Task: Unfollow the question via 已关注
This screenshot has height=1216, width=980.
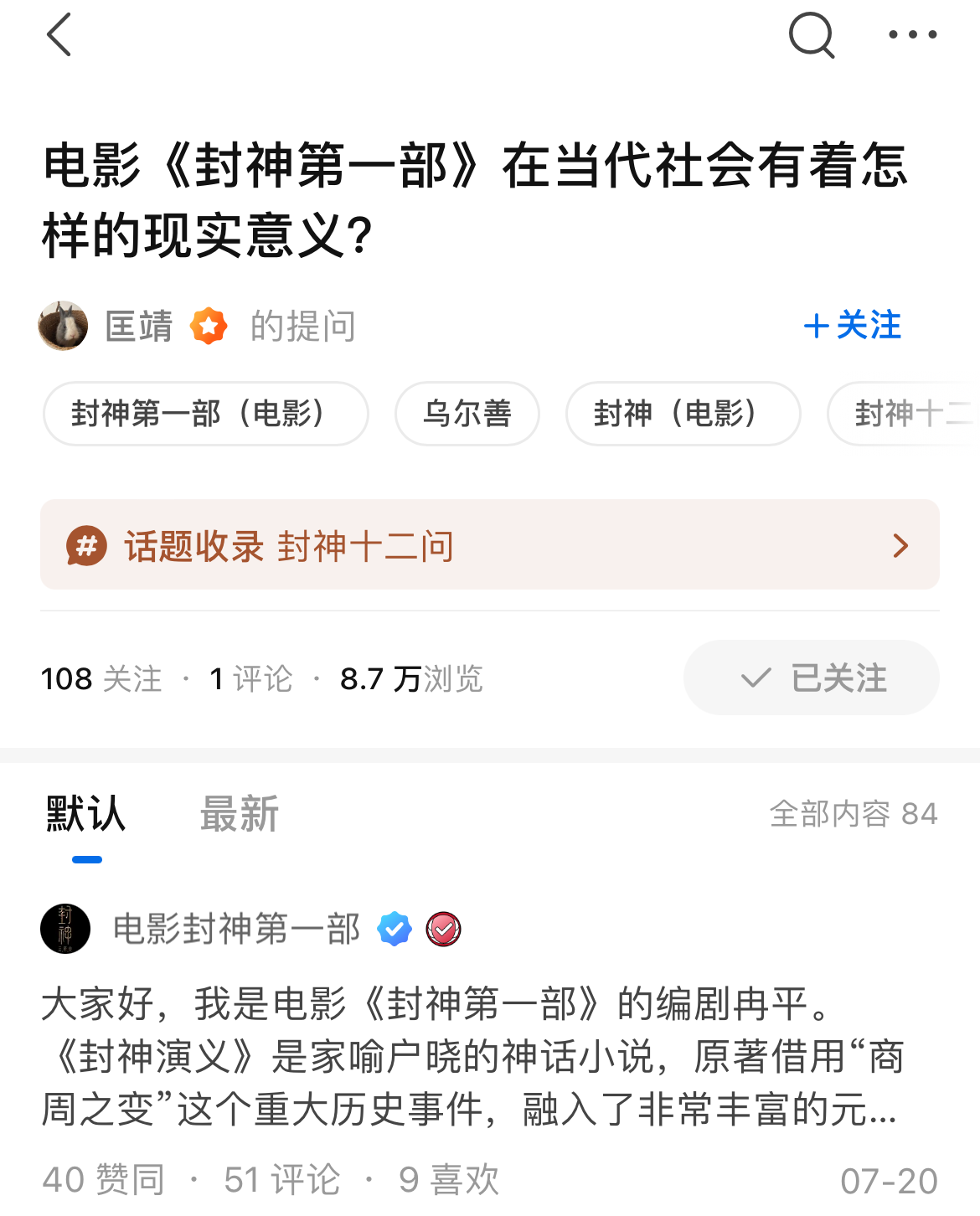Action: pos(811,678)
